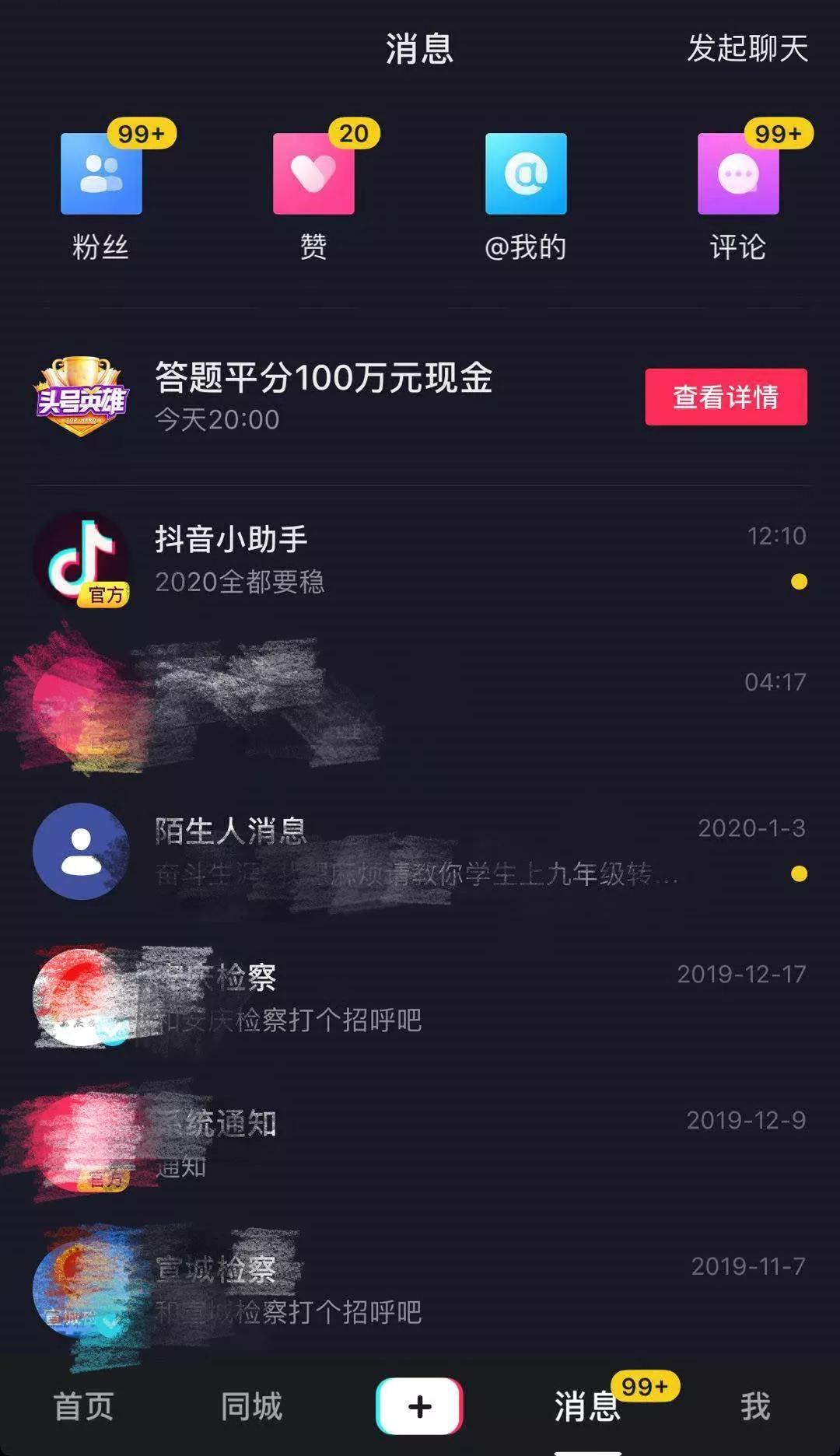Open the 系统通知 thread

420,1143
